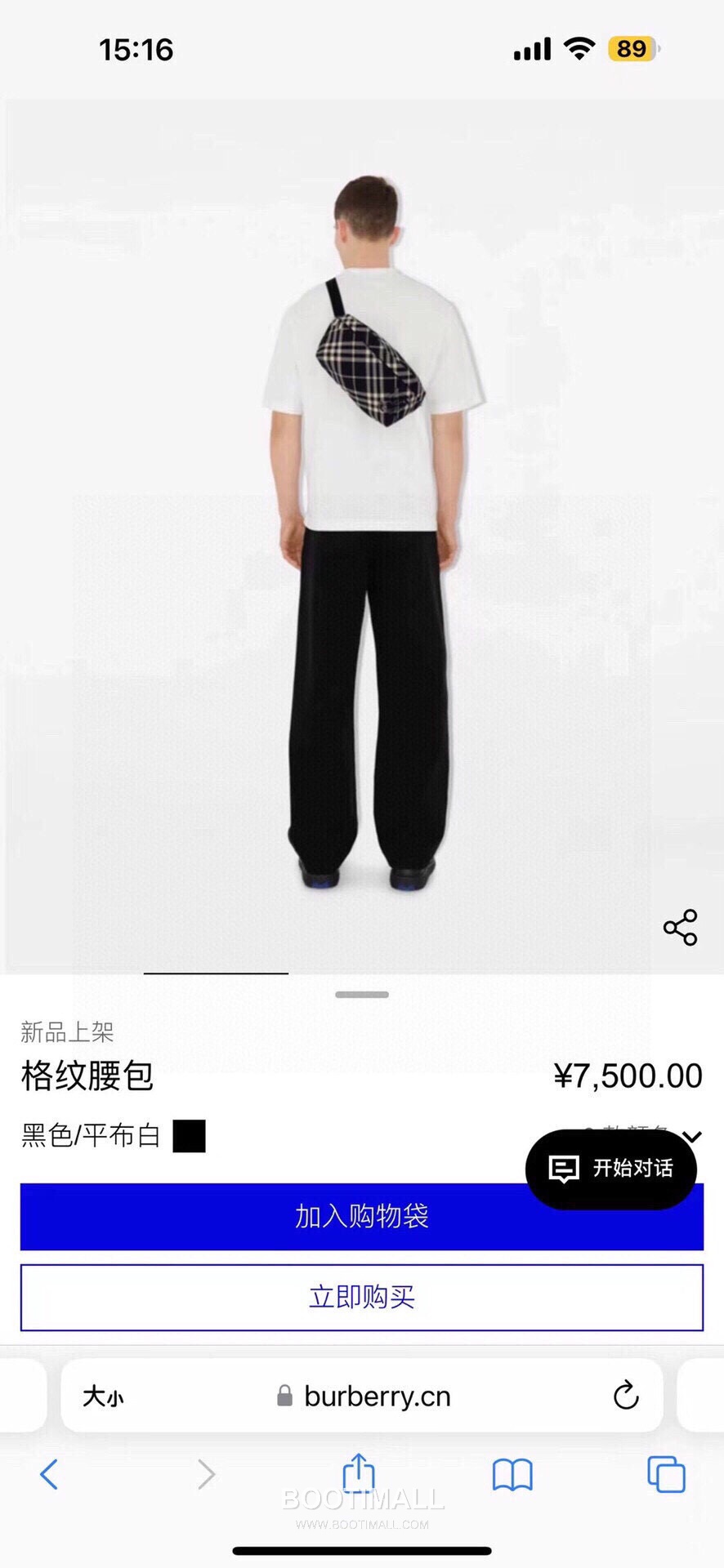Go back to the previous page
This screenshot has width=724, height=1568.
(49, 1474)
